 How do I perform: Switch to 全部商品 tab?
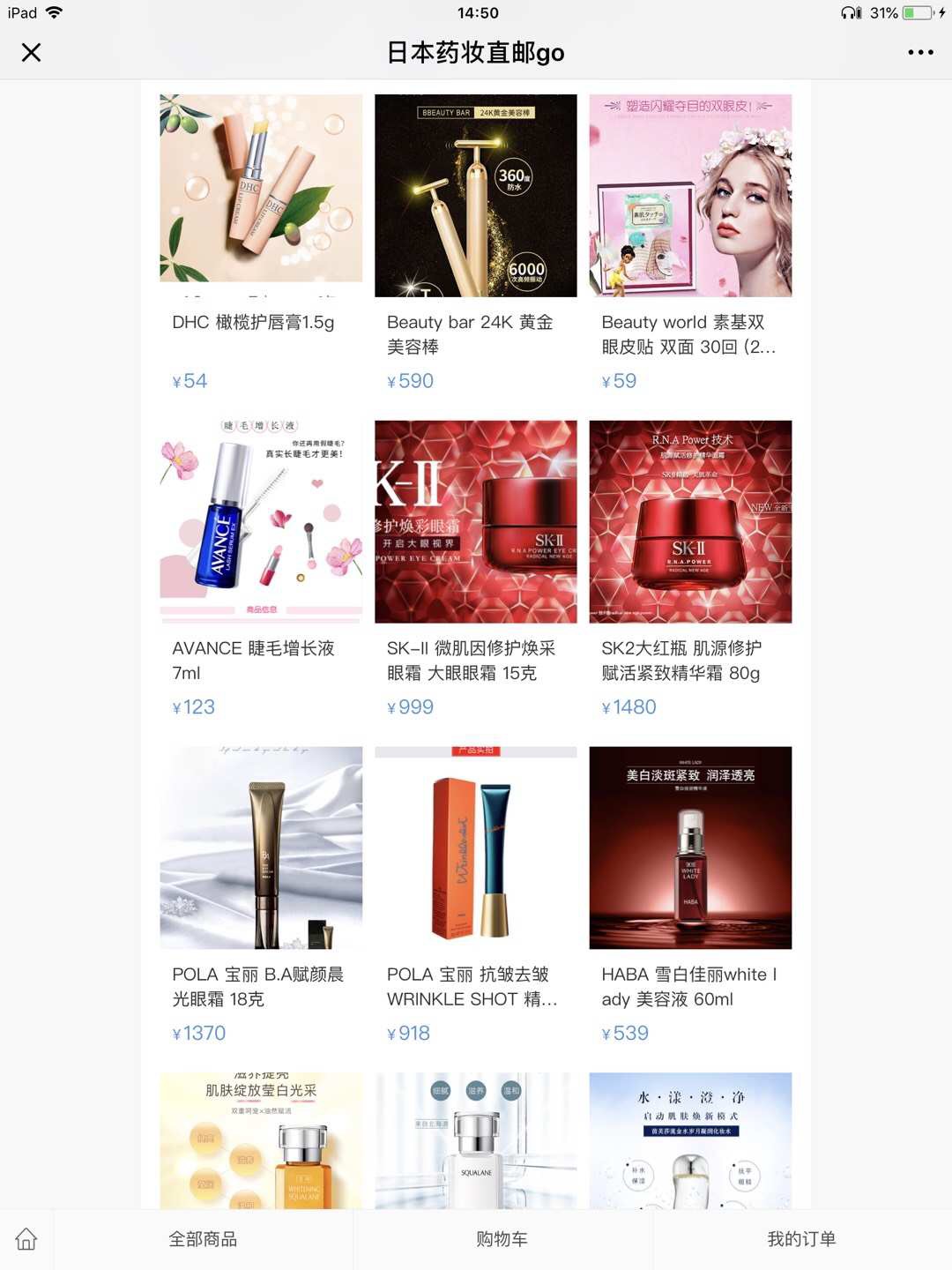(x=203, y=1239)
